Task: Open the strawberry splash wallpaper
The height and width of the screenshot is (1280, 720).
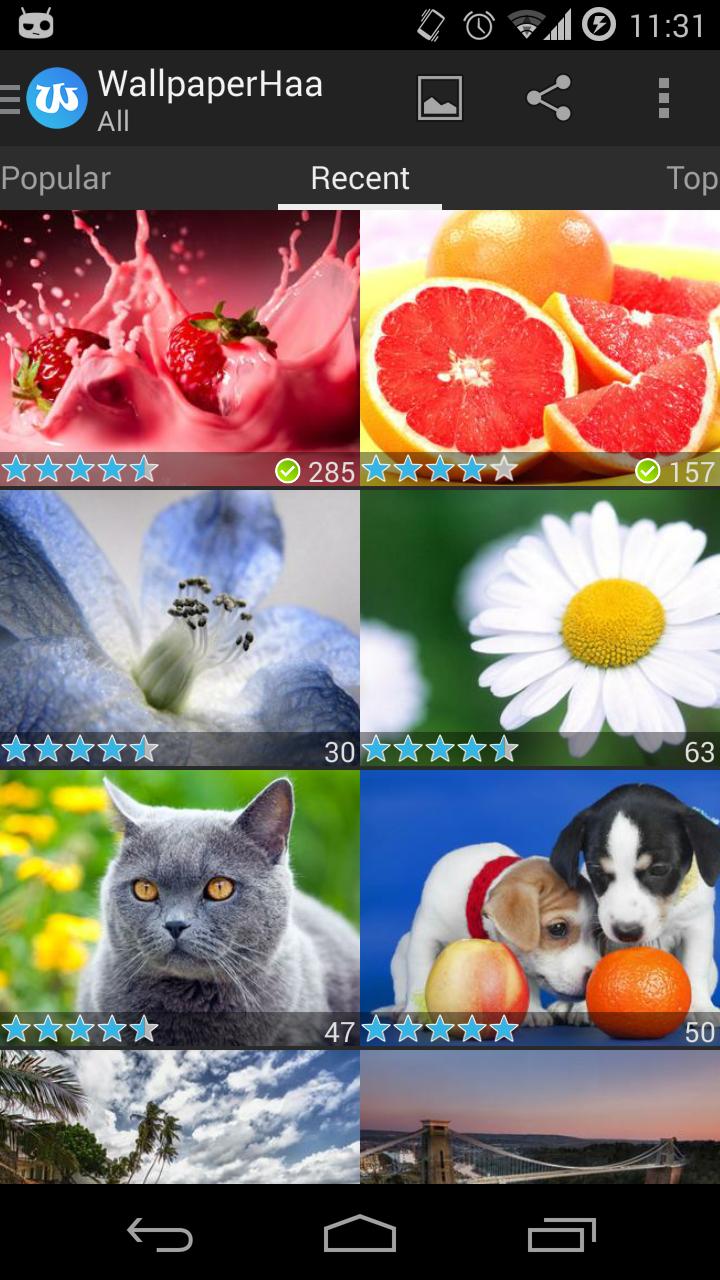Action: pyautogui.click(x=180, y=335)
